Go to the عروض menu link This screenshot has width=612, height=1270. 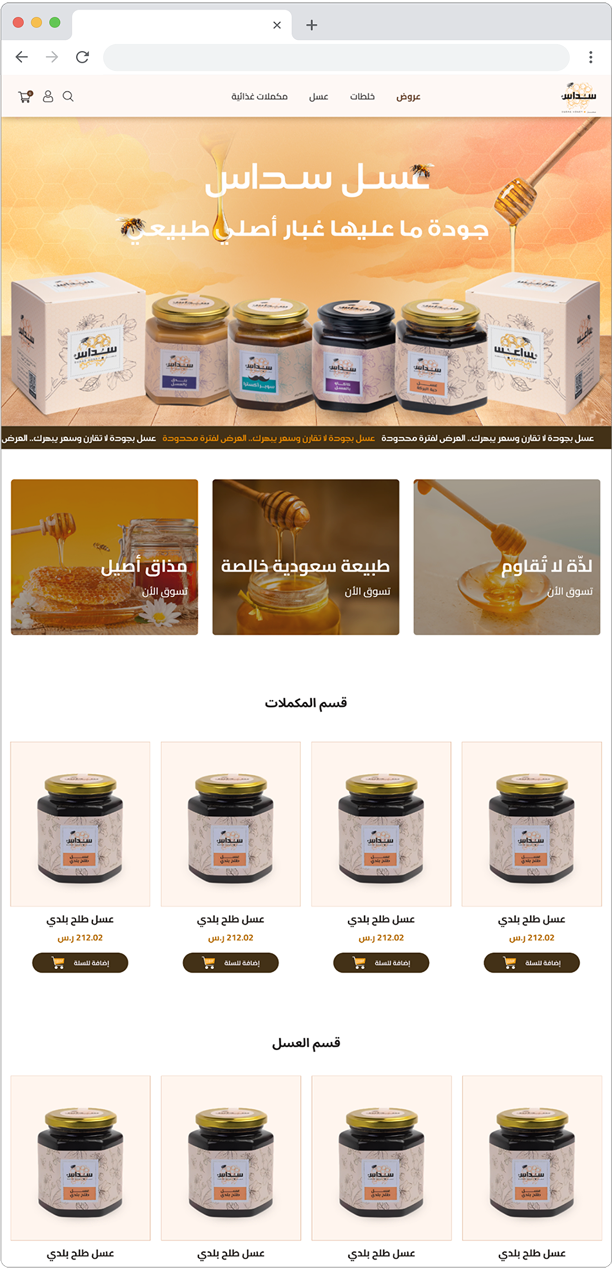pos(408,97)
